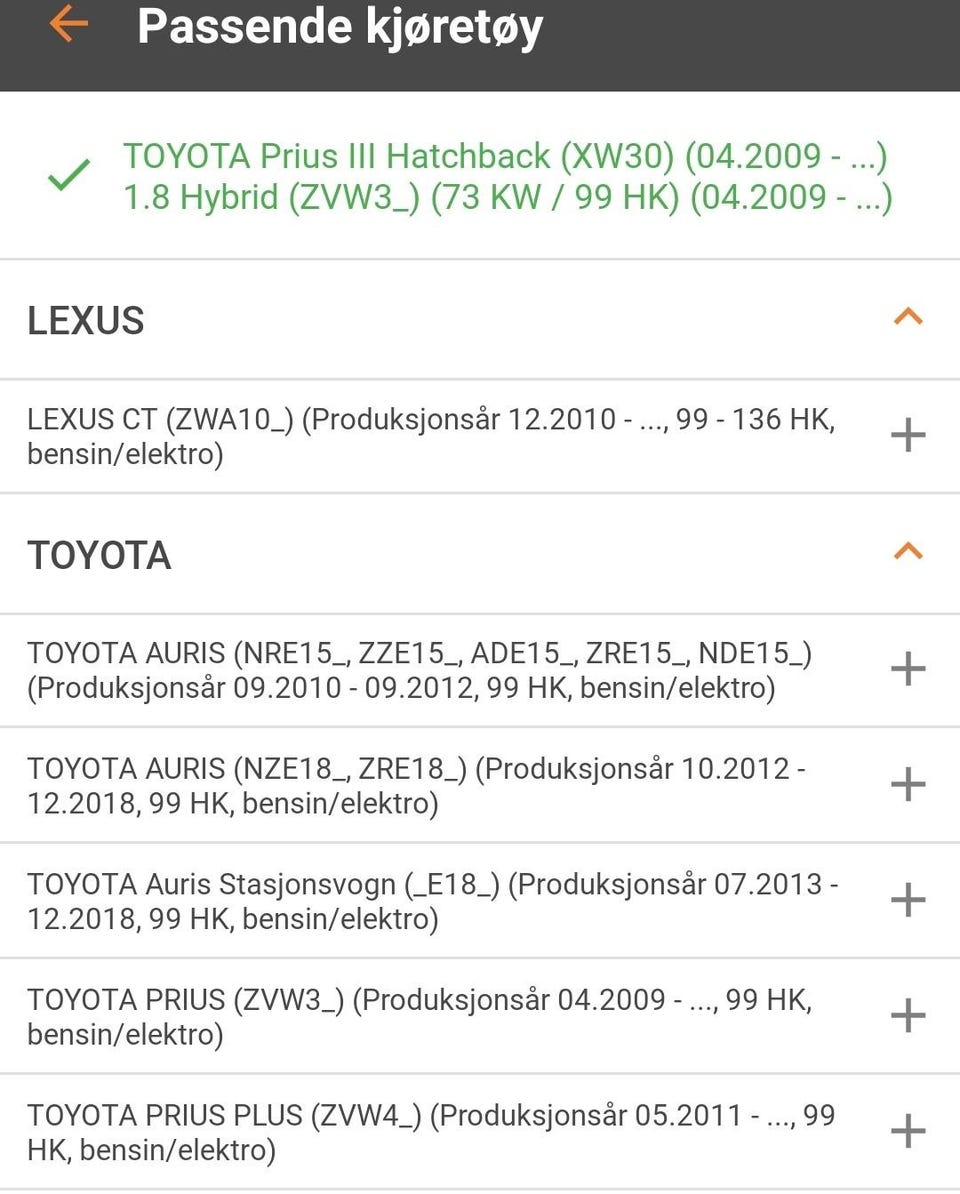960x1194 pixels.
Task: Collapse the TOYOTA section
Action: tap(907, 552)
